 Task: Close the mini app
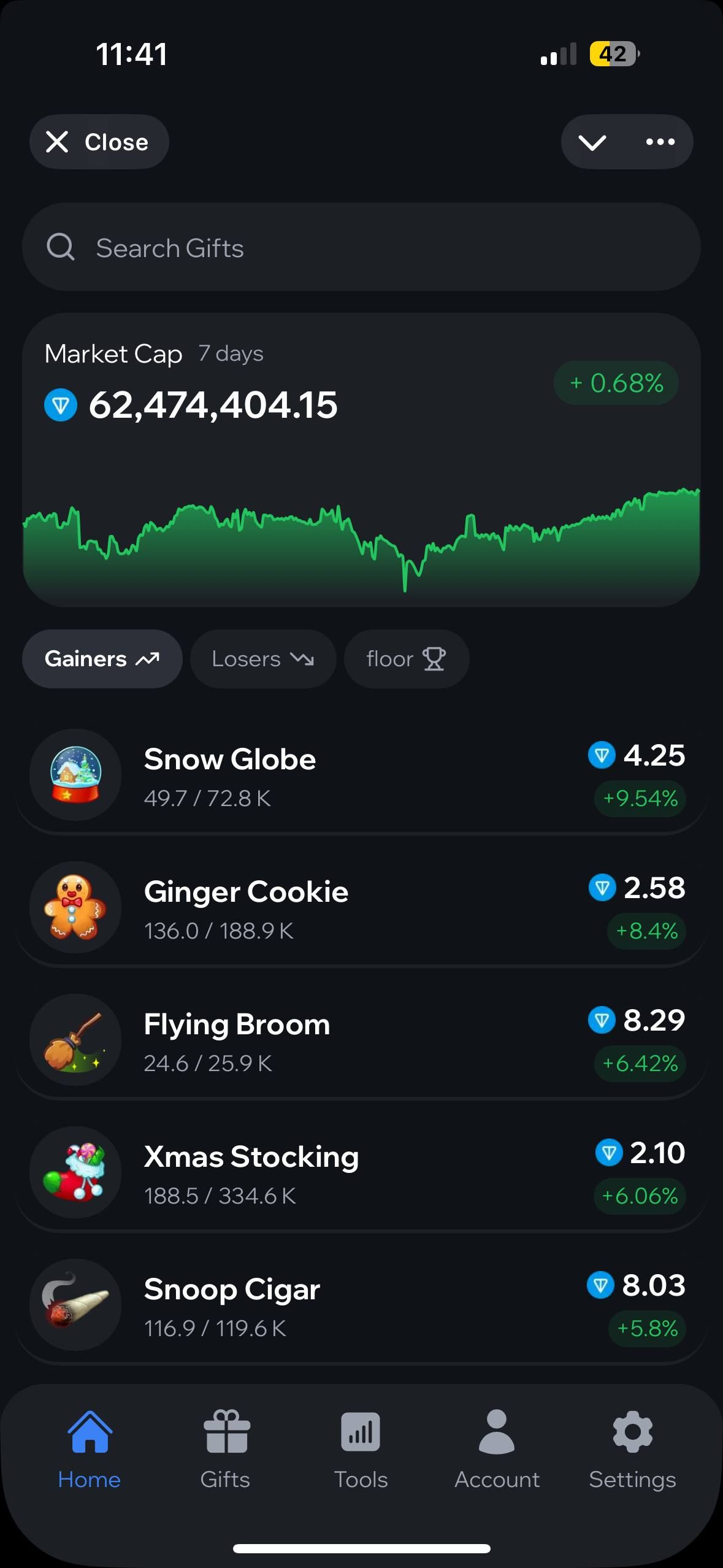click(x=99, y=142)
